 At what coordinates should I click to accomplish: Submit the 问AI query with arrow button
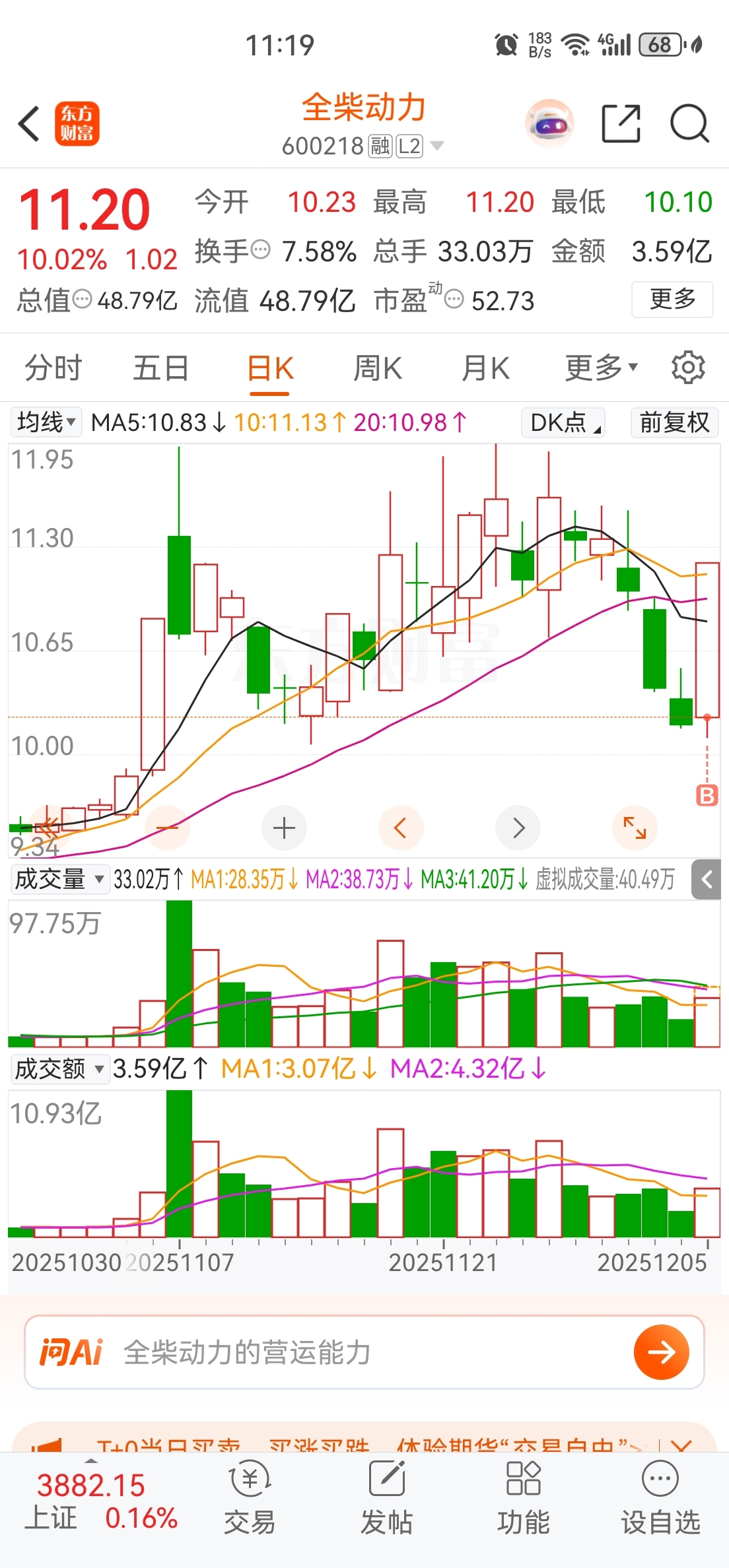(x=661, y=1352)
